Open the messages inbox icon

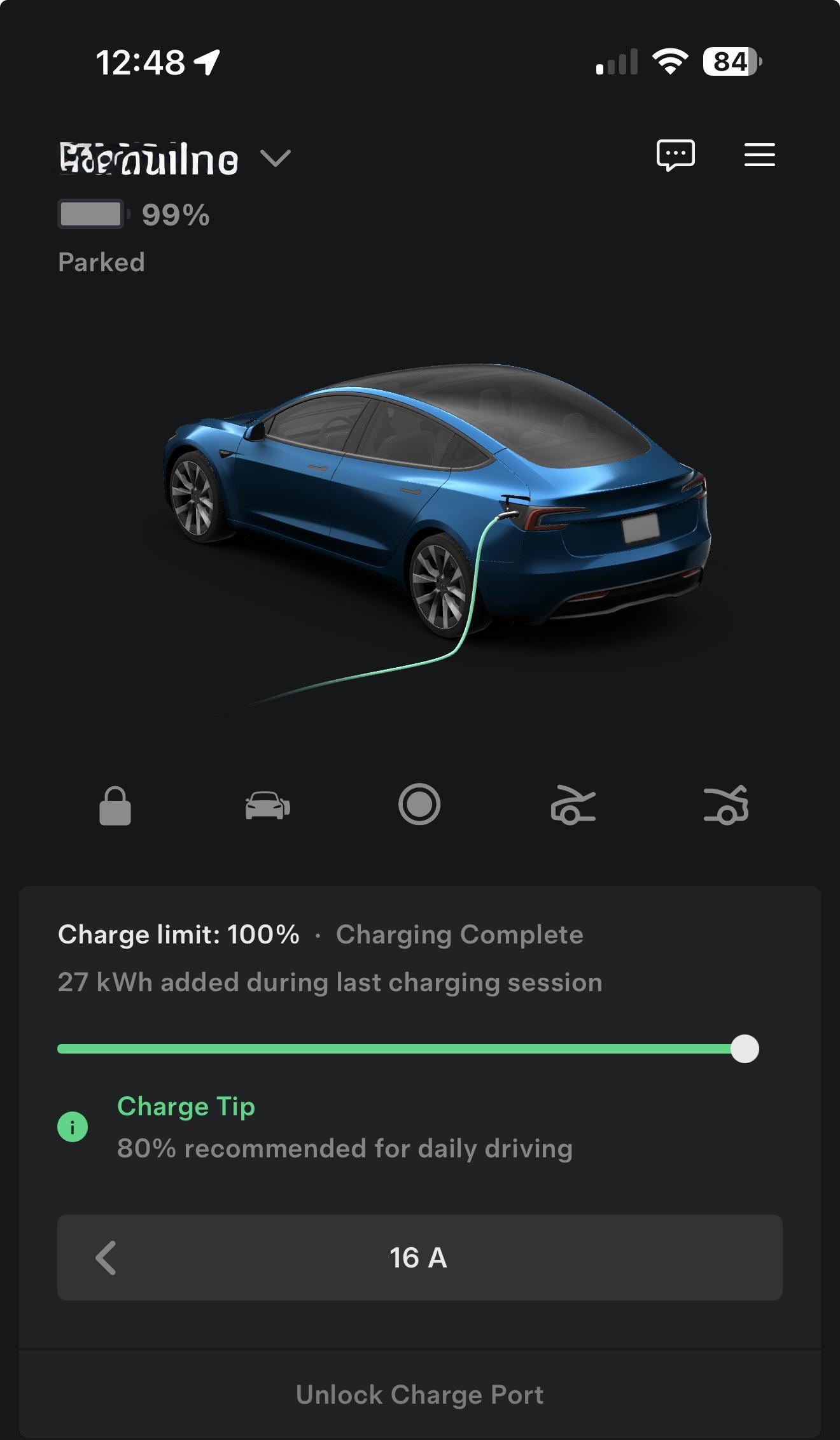tap(675, 155)
